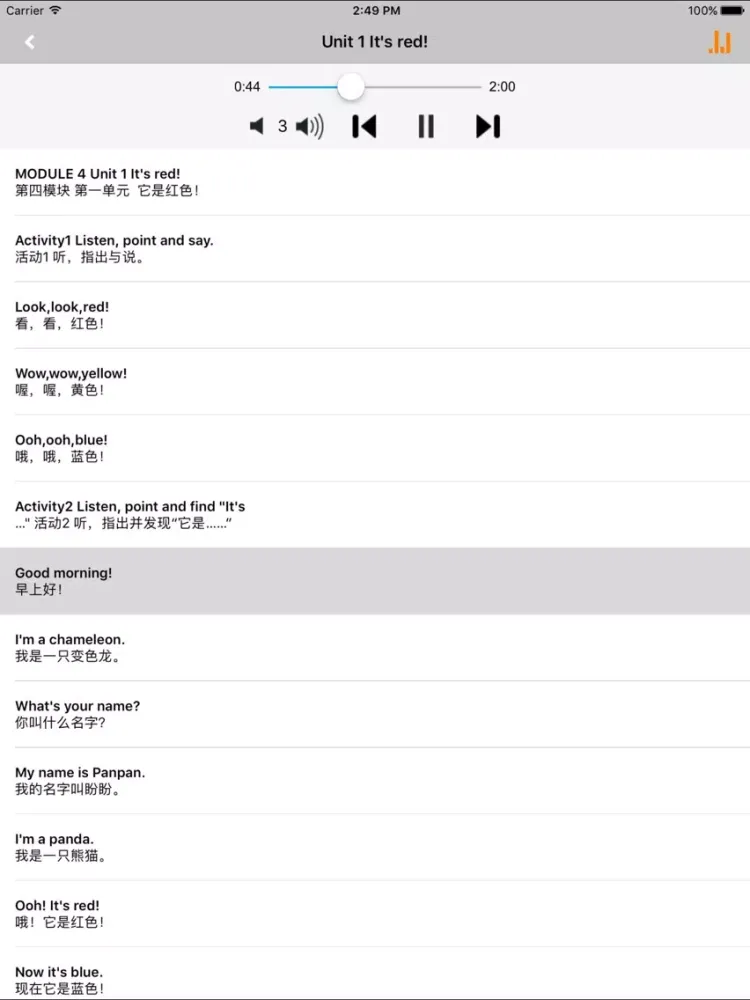Skip to the previous track

click(364, 126)
